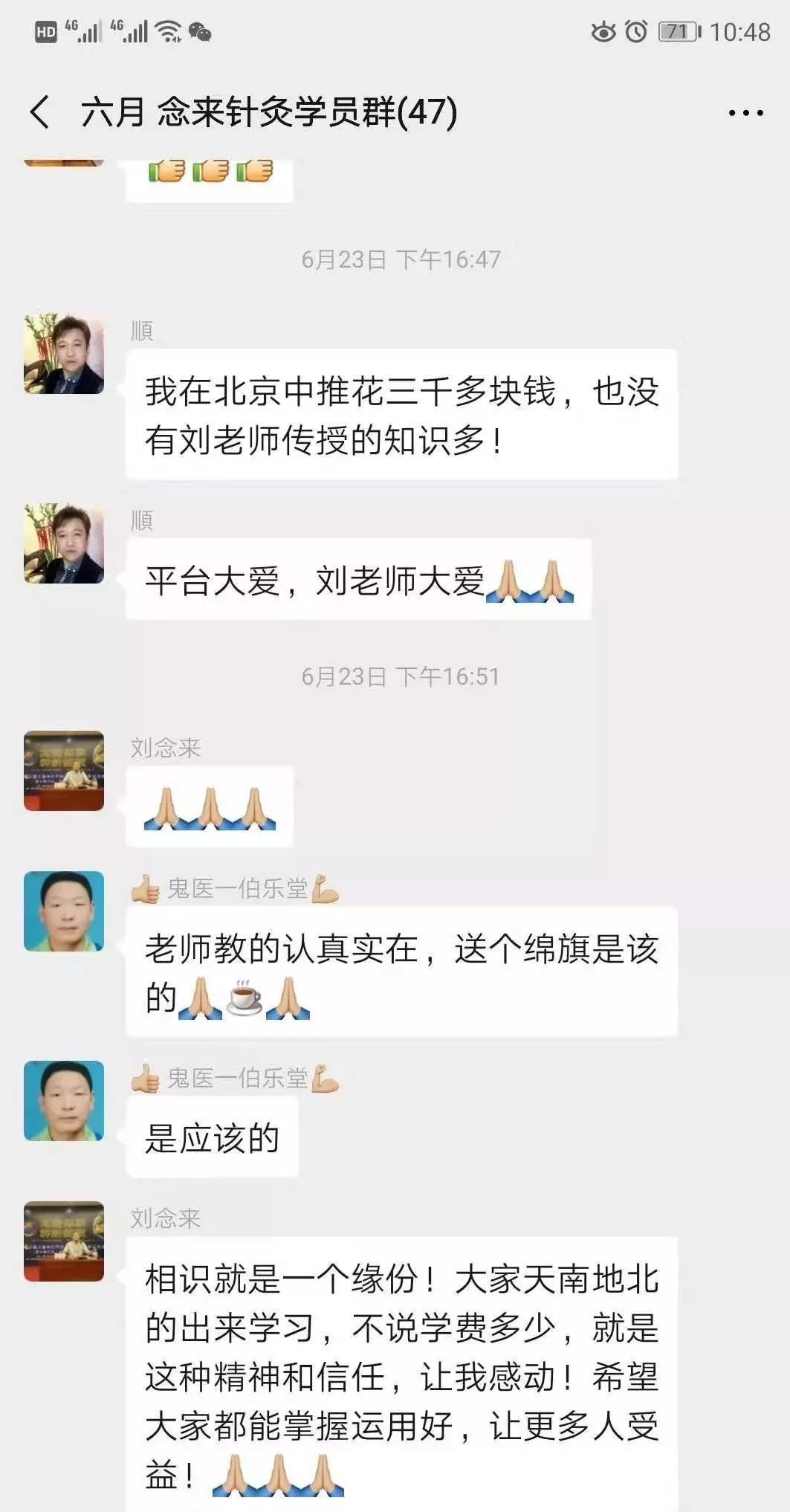Screen dimensions: 790x1512
Task: Open 刘念来's avatar beside the 相识就是一个缘份 message
Action: click(64, 1241)
